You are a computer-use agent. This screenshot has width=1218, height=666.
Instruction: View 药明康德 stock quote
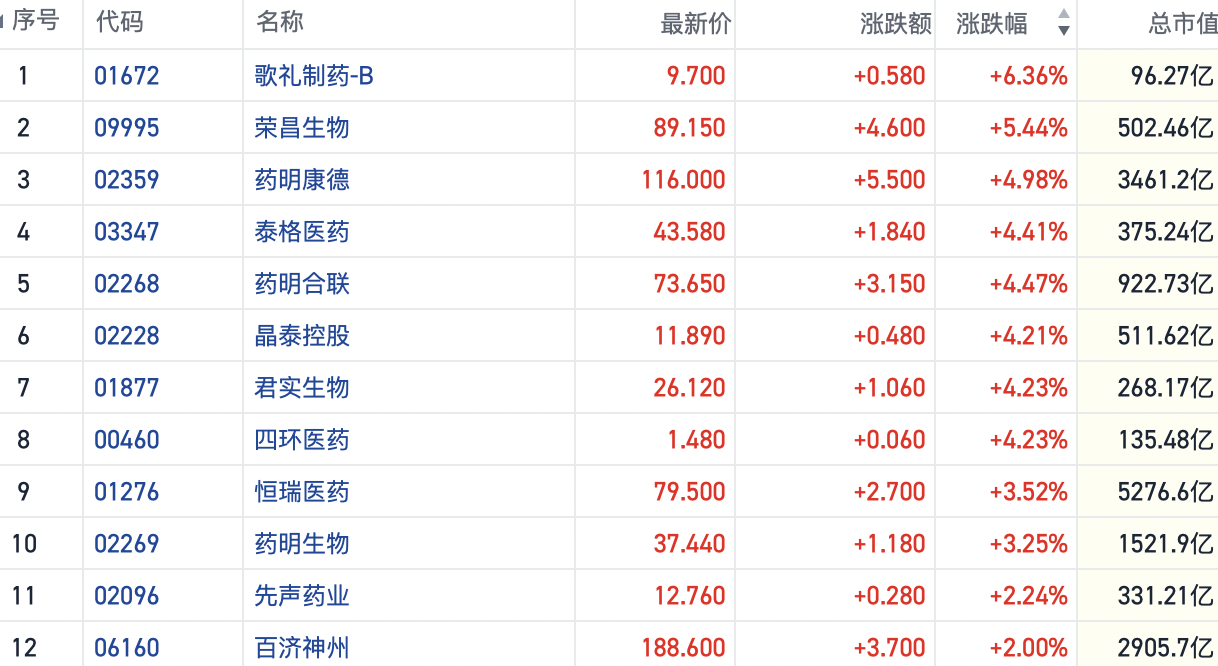(x=302, y=180)
